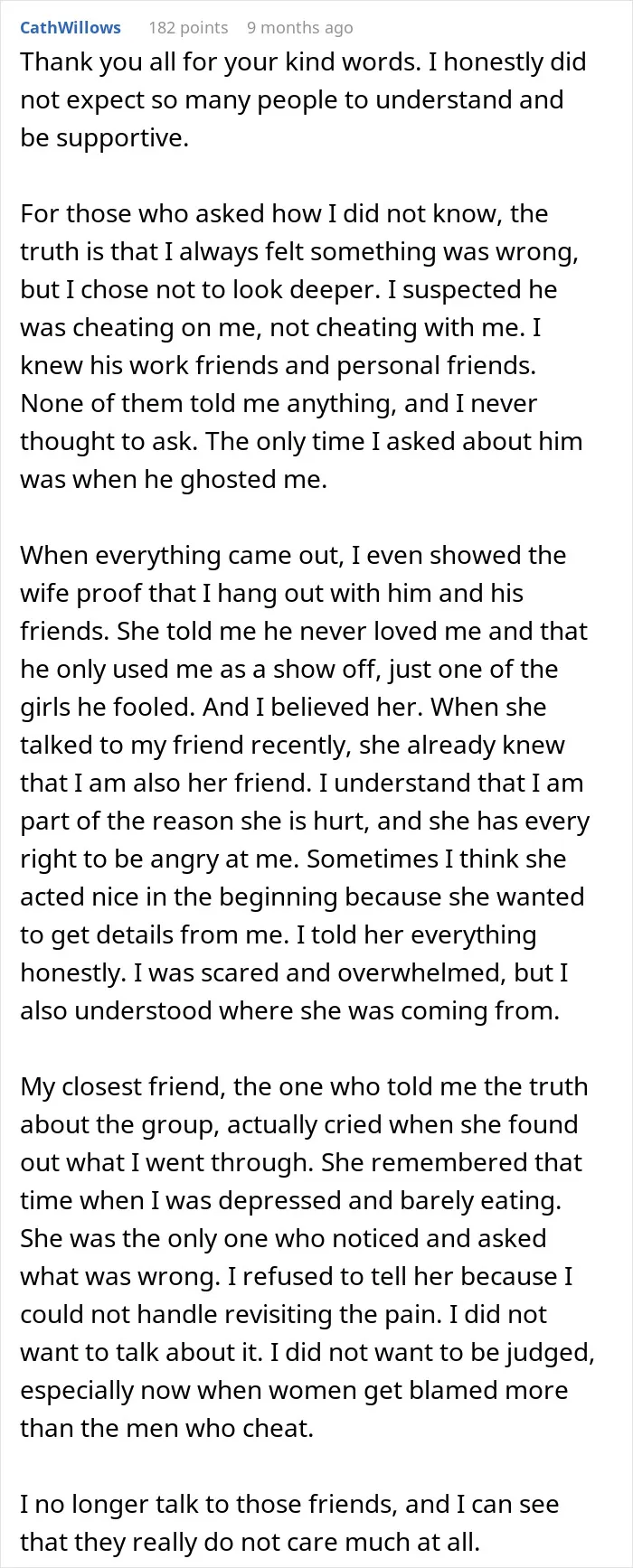Open CathWillows' user profile
This screenshot has height=1568, width=633.
[x=71, y=27]
